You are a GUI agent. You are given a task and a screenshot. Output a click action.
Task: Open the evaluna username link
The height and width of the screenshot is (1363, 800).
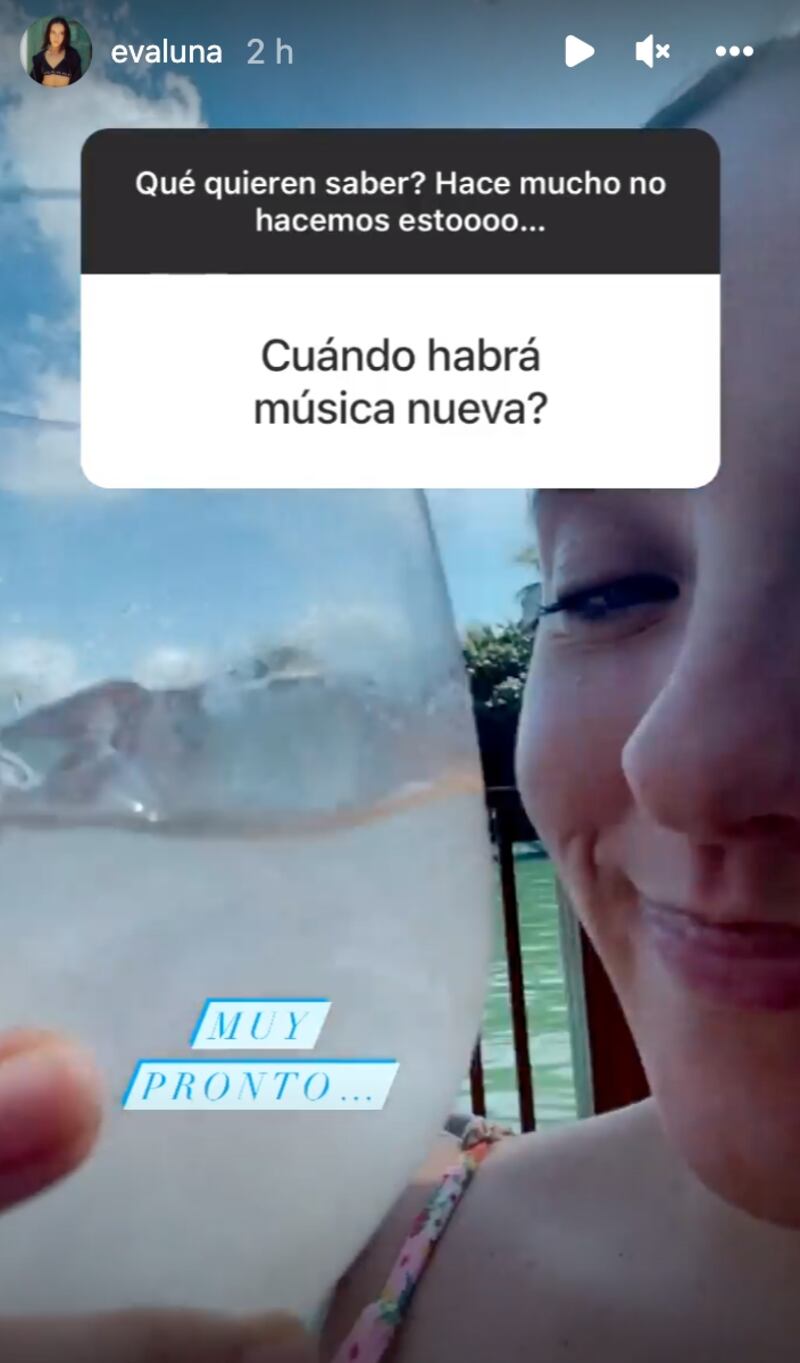coord(166,52)
